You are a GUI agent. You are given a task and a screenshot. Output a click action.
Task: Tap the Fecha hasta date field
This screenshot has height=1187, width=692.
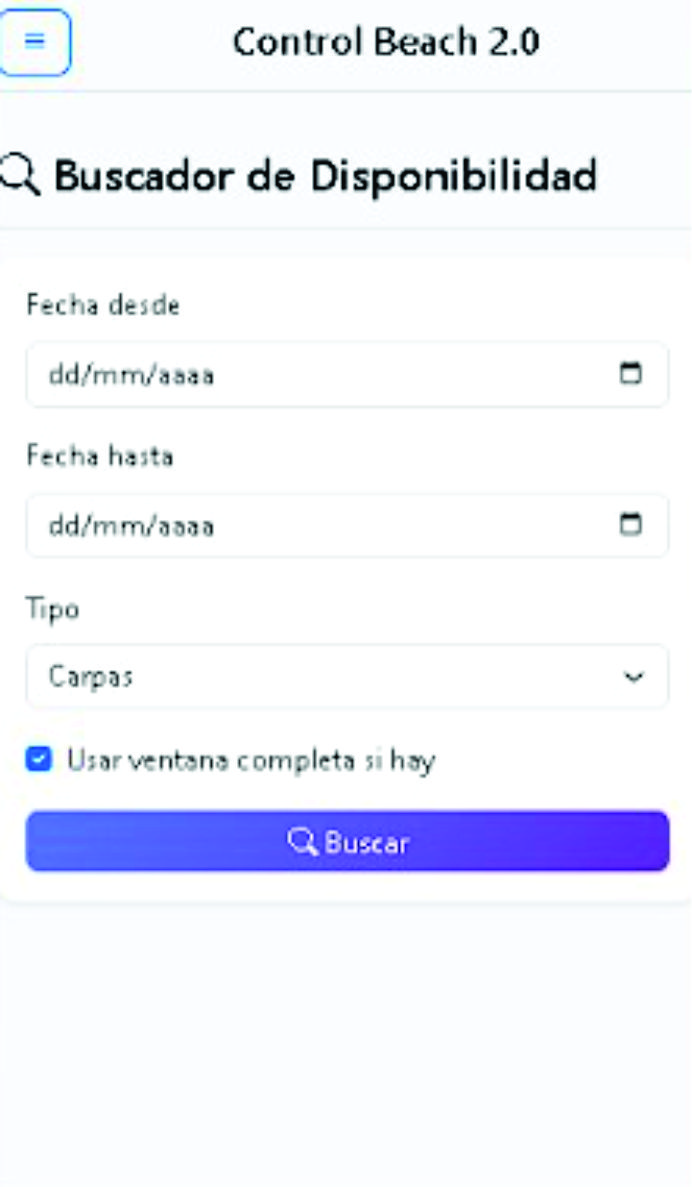300,525
